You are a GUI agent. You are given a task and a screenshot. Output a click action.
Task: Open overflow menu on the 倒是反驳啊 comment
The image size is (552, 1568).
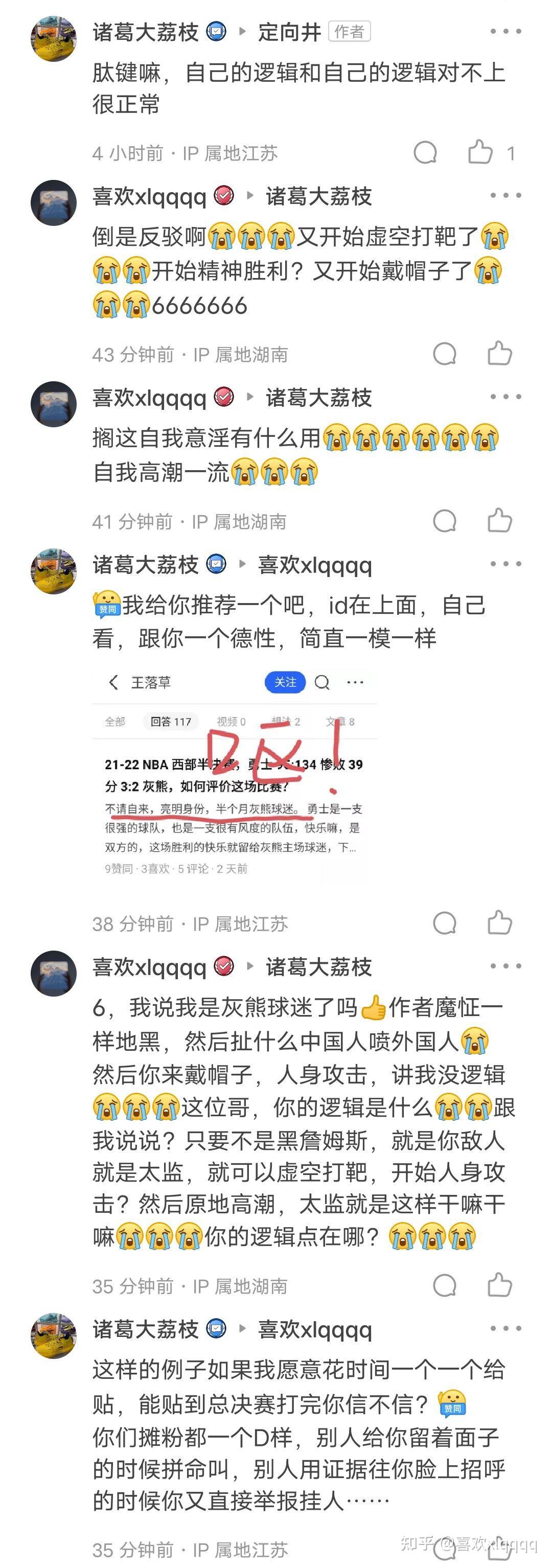tap(506, 195)
